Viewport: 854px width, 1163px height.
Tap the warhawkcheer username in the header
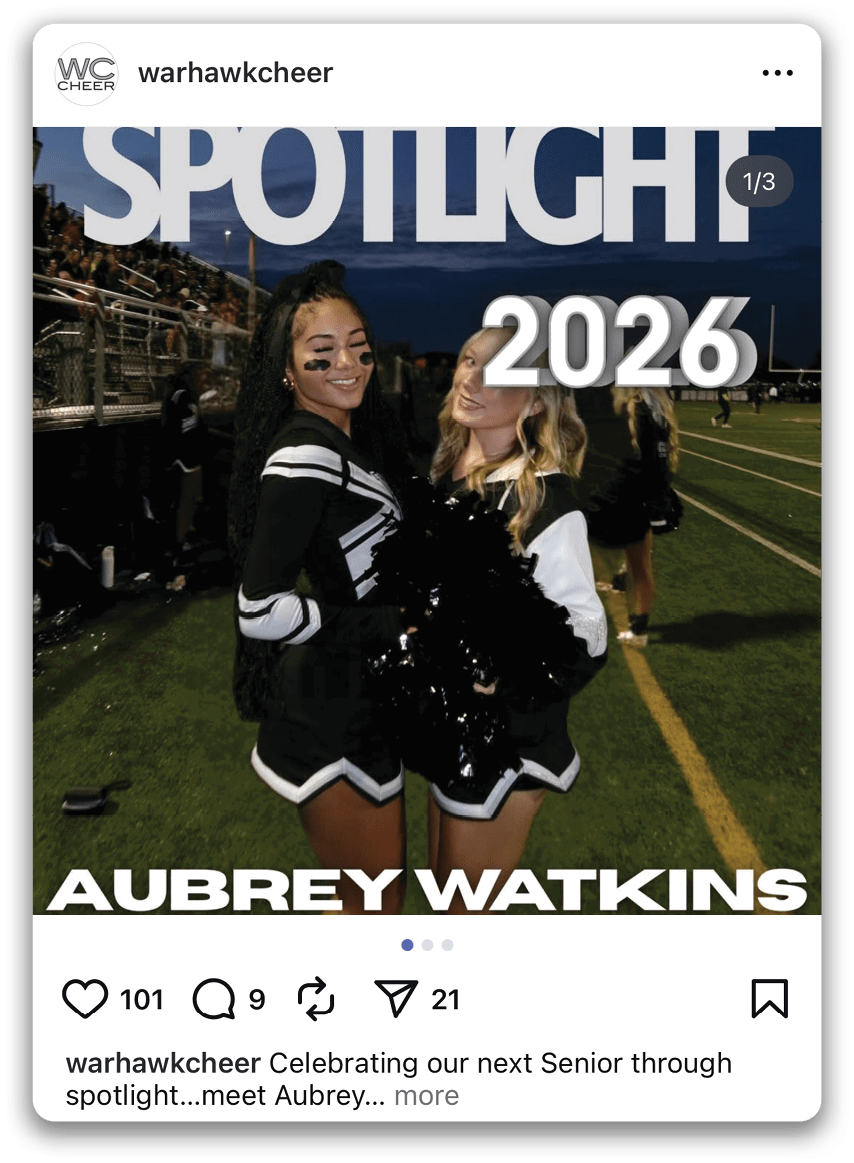(235, 73)
